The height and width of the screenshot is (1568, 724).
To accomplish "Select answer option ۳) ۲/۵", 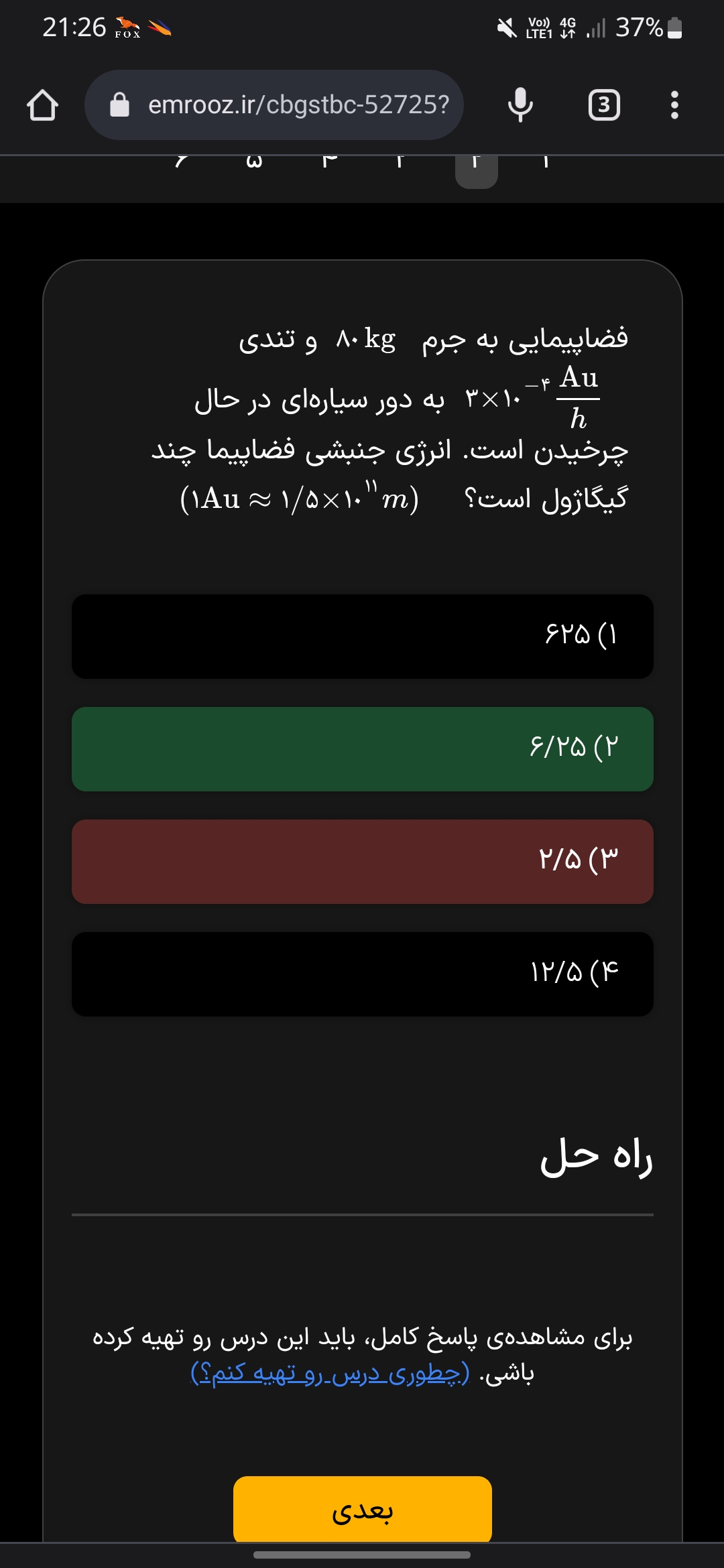I will pyautogui.click(x=362, y=861).
